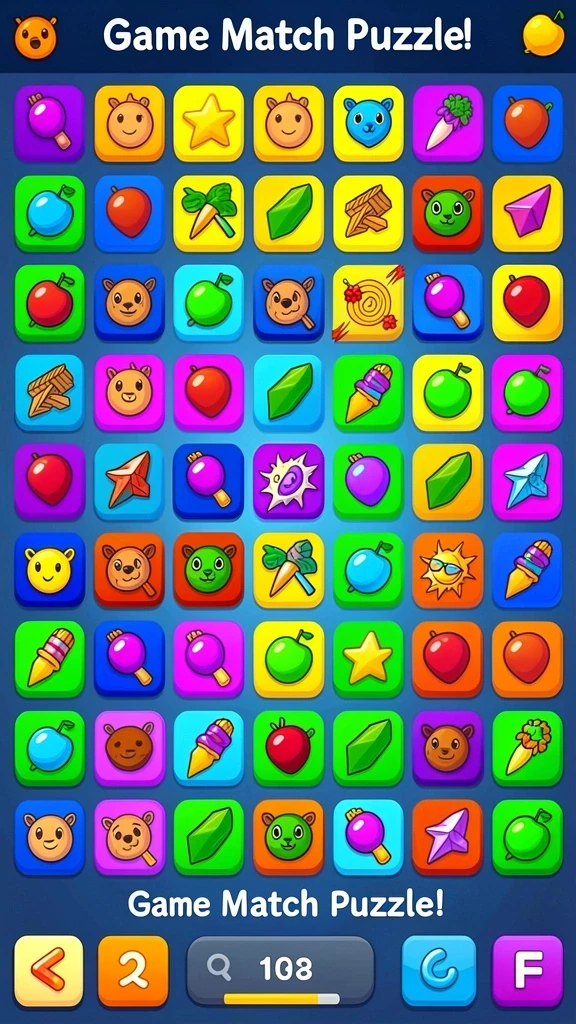Select the blue crystal on magenta tile

pos(528,481)
